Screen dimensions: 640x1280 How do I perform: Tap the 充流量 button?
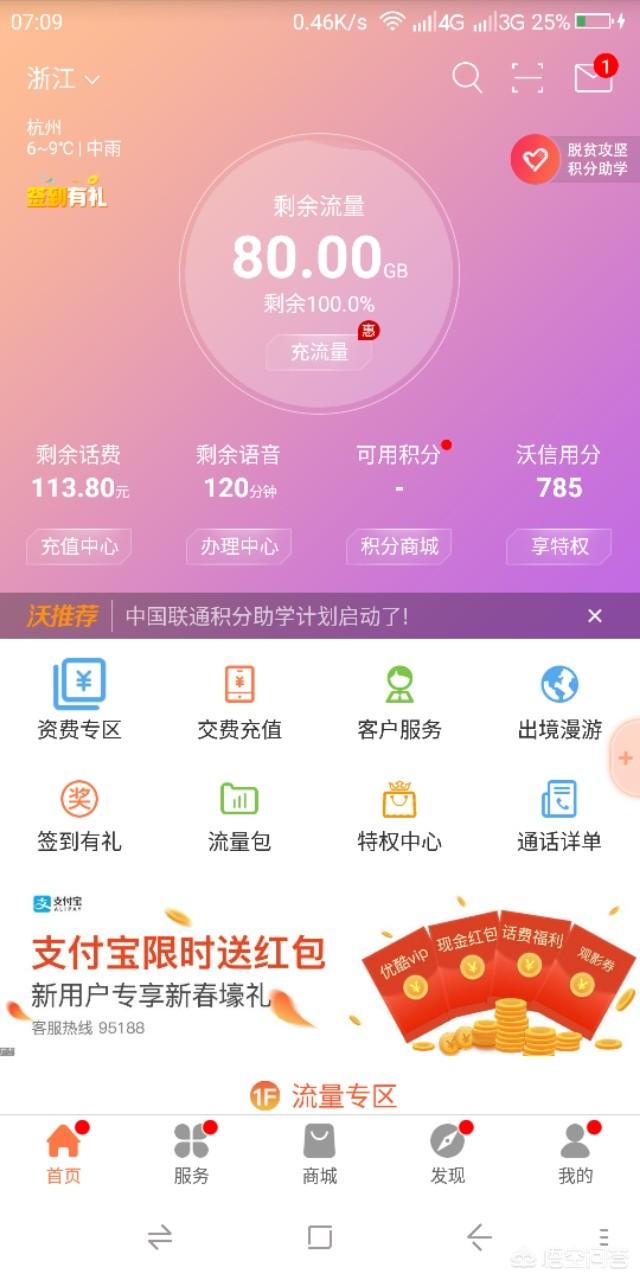pyautogui.click(x=320, y=352)
